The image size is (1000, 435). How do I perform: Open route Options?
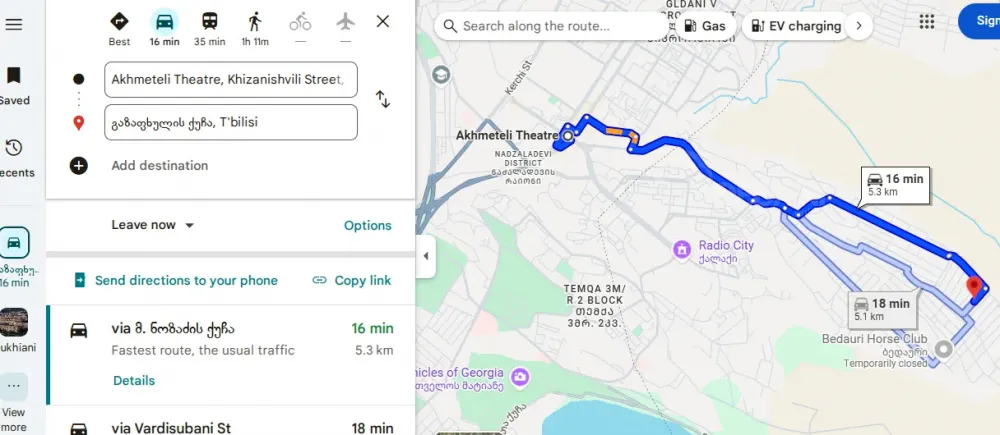[367, 225]
